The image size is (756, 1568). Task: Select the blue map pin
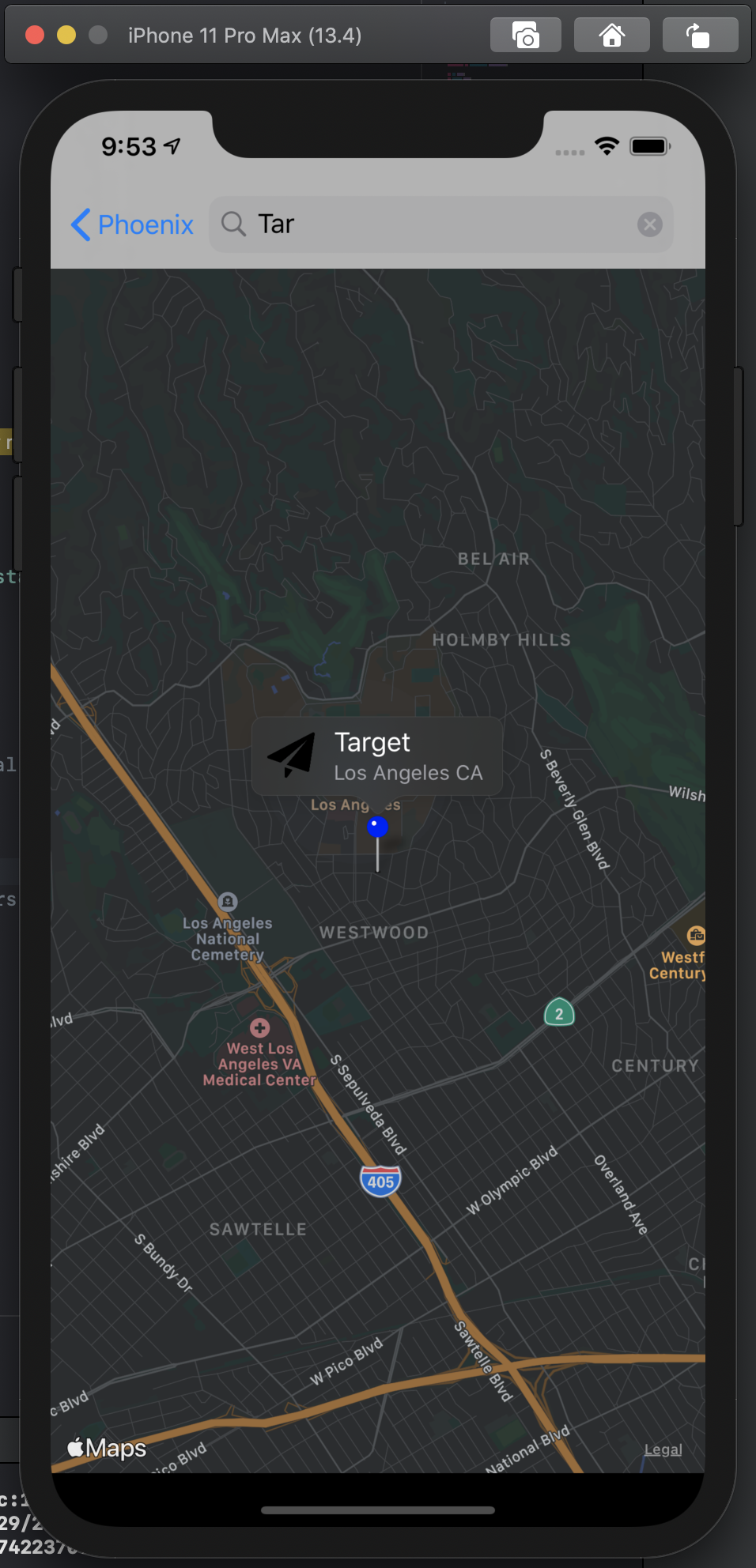pos(378,828)
